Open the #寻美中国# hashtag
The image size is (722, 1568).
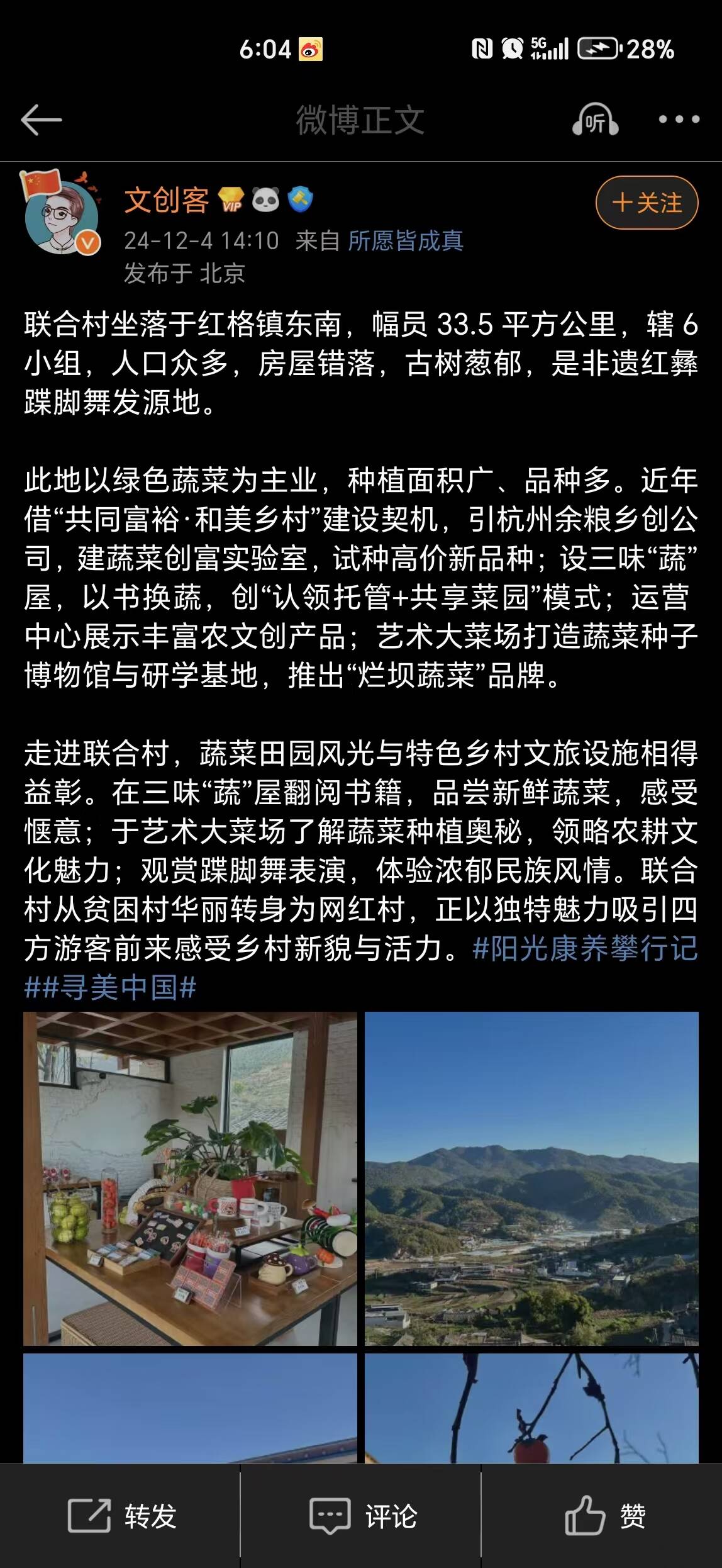[x=111, y=987]
